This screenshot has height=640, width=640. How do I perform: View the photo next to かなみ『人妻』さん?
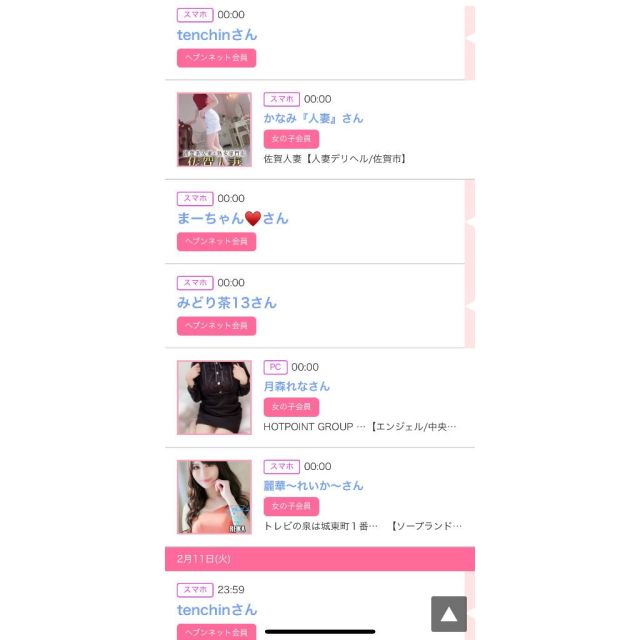tap(214, 130)
